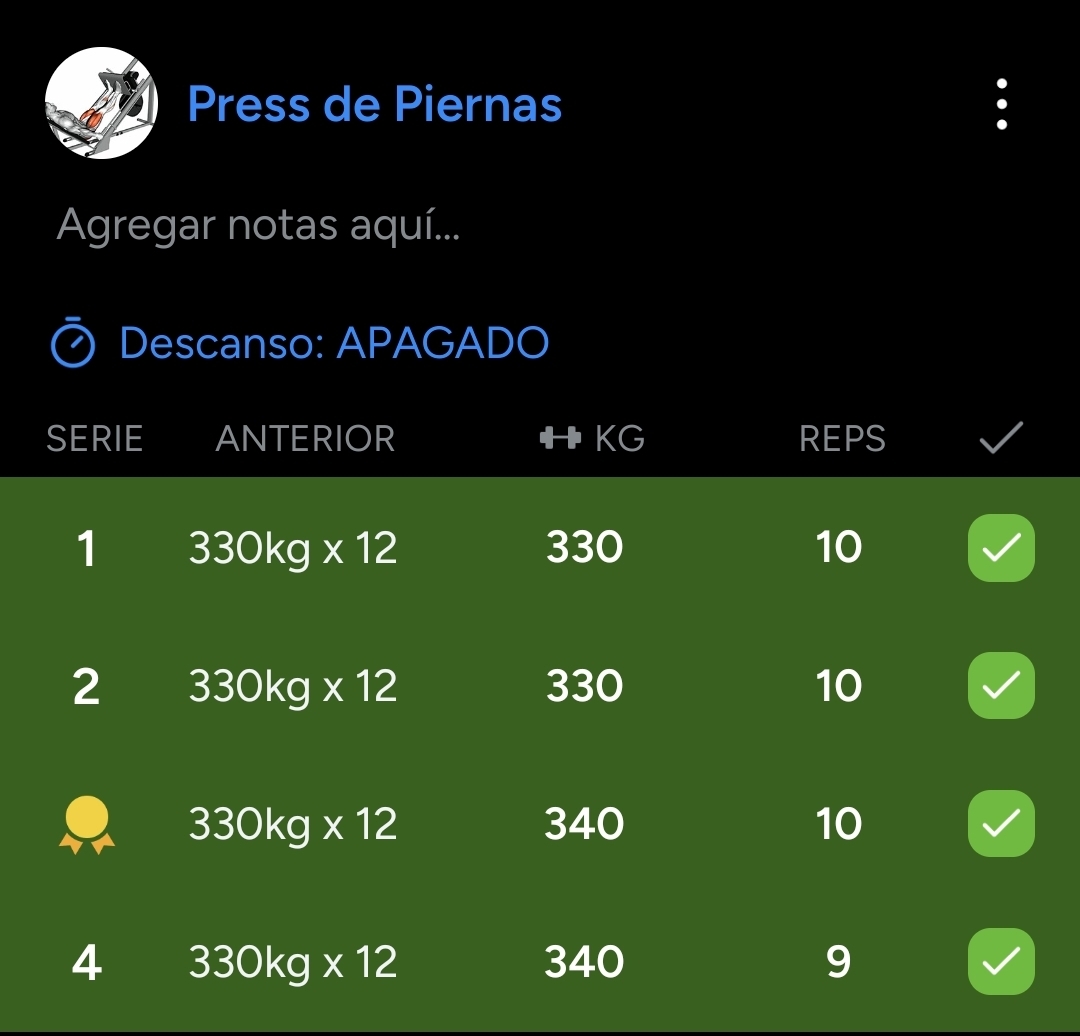Edit the 340 kg weight of set 4
1080x1036 pixels.
pos(585,962)
